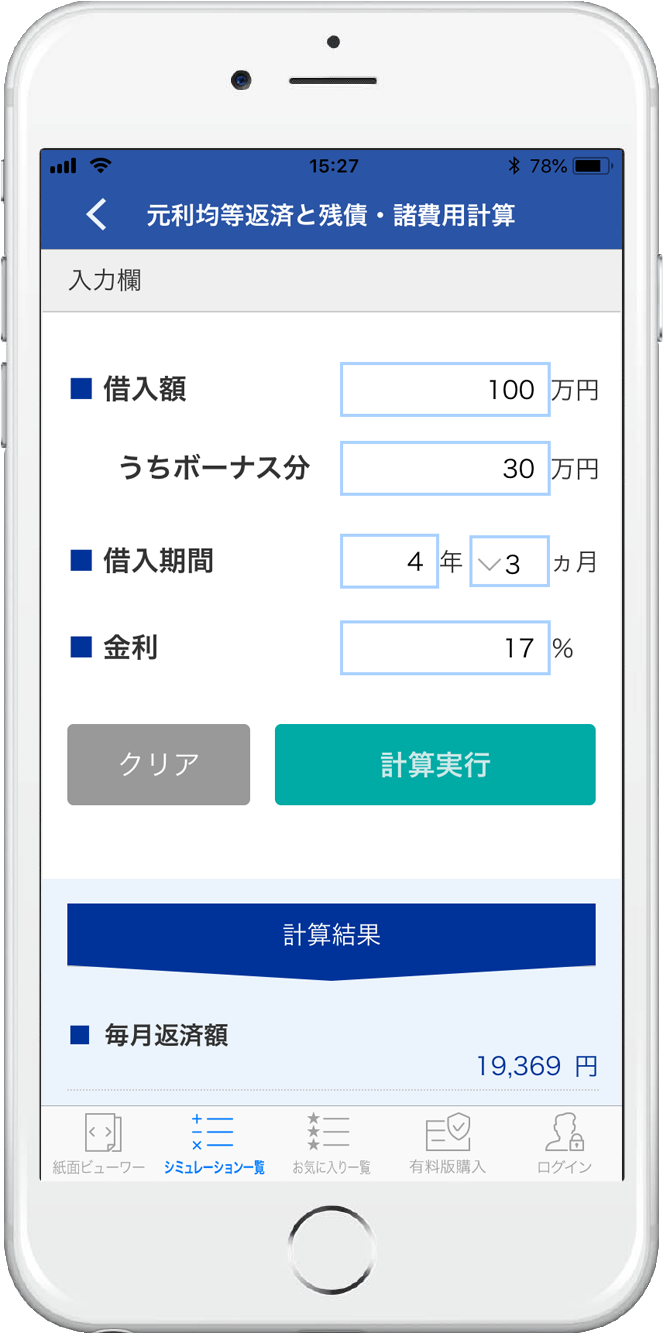
Task: Edit the うちボーナス分 bonus amount field
Action: [x=445, y=468]
